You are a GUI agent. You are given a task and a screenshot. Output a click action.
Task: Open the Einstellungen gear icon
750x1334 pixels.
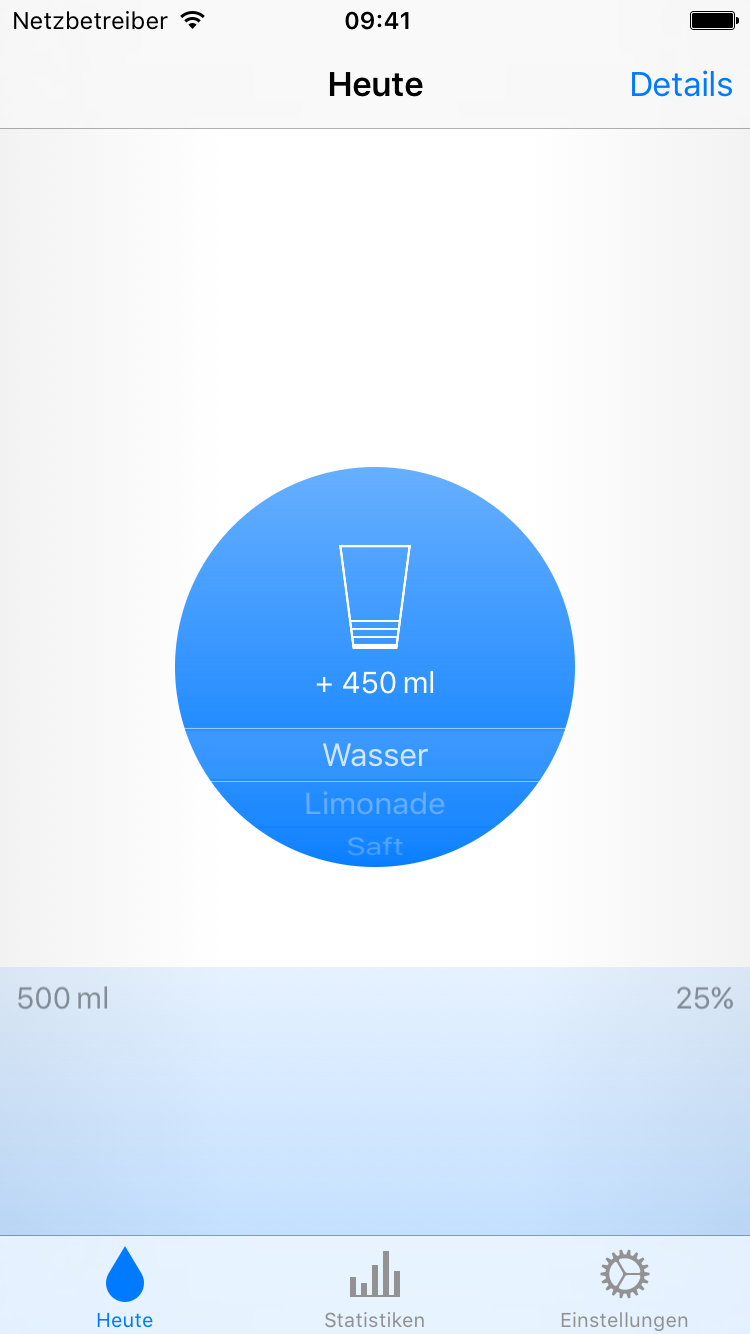click(x=622, y=1274)
